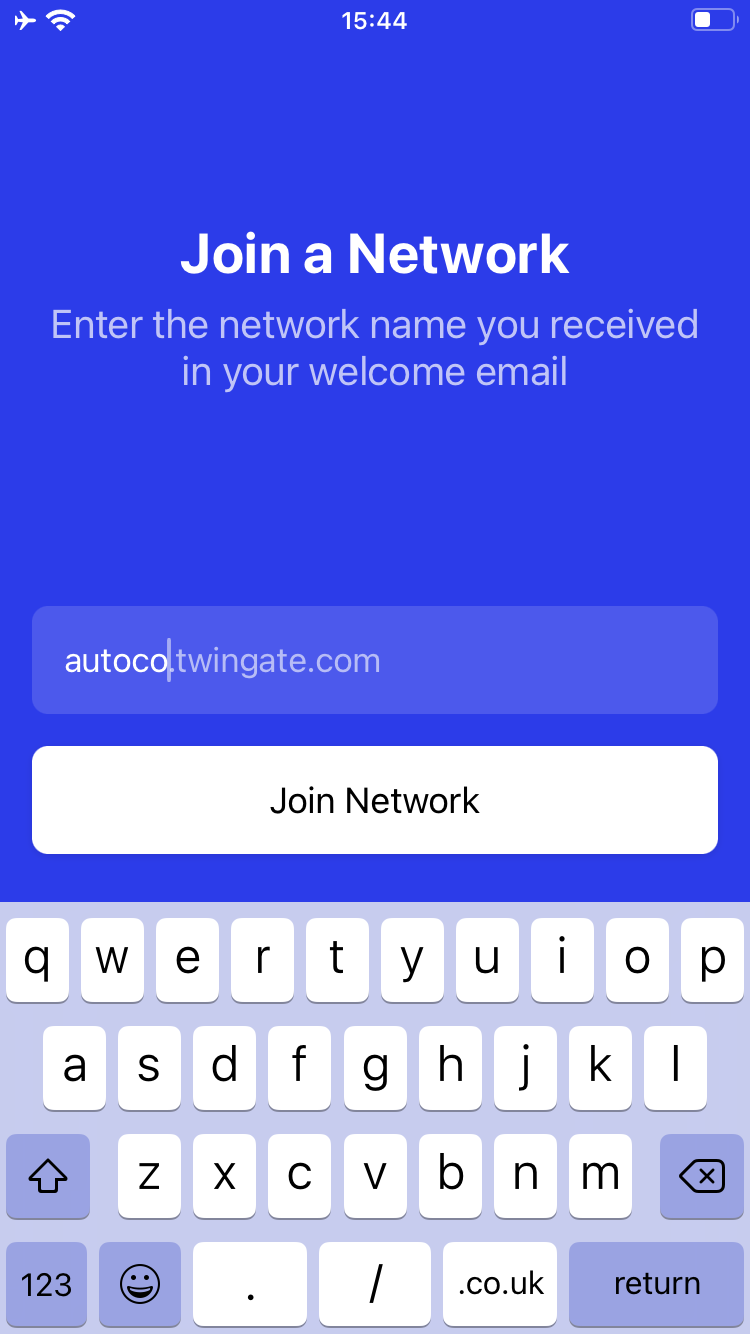Image resolution: width=750 pixels, height=1334 pixels.
Task: Switch keyboard to 123 numbers layout
Action: pyautogui.click(x=47, y=1284)
